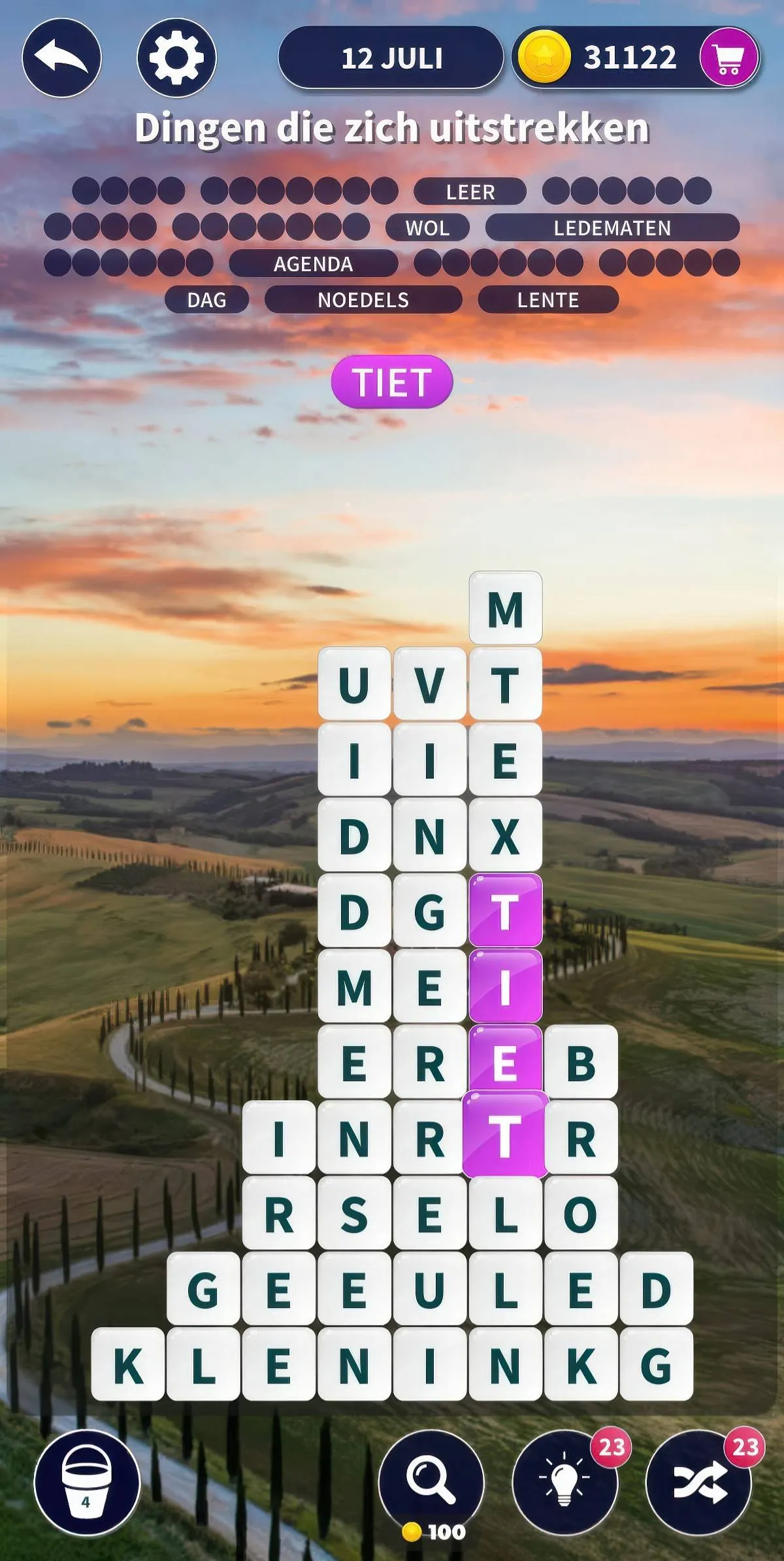Open the shop cart button
This screenshot has width=784, height=1561.
click(x=728, y=58)
